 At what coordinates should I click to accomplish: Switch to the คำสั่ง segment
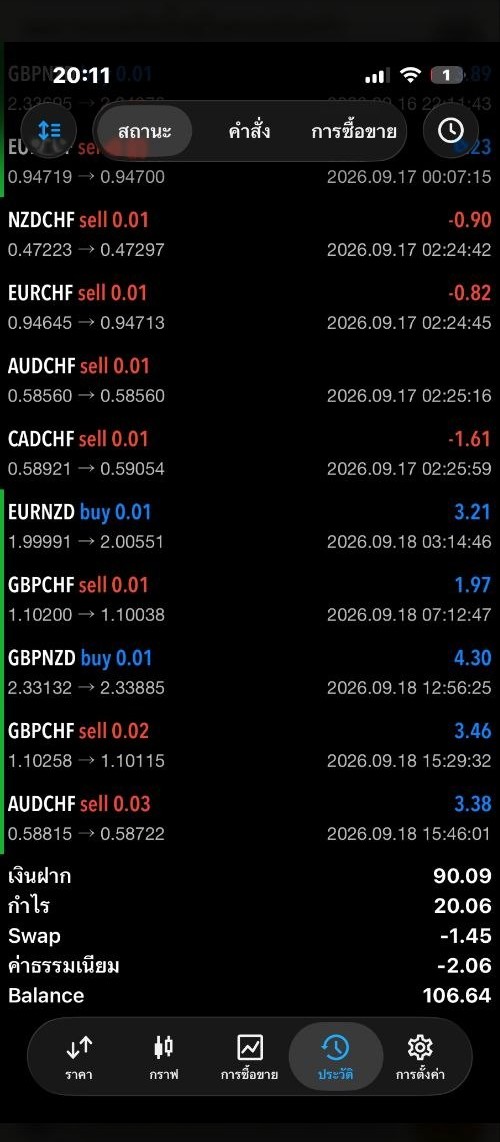[249, 131]
